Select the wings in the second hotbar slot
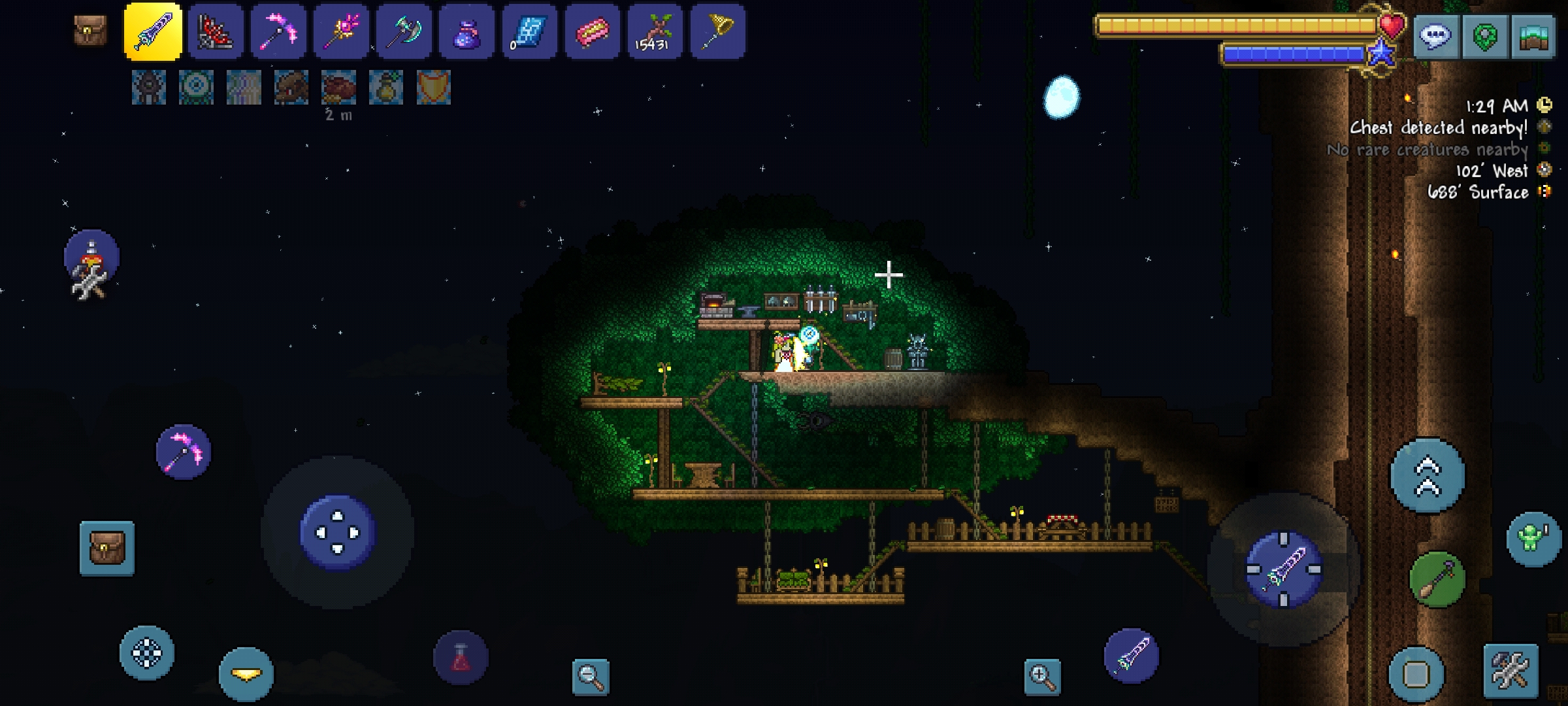Viewport: 1568px width, 706px height. pos(216,31)
